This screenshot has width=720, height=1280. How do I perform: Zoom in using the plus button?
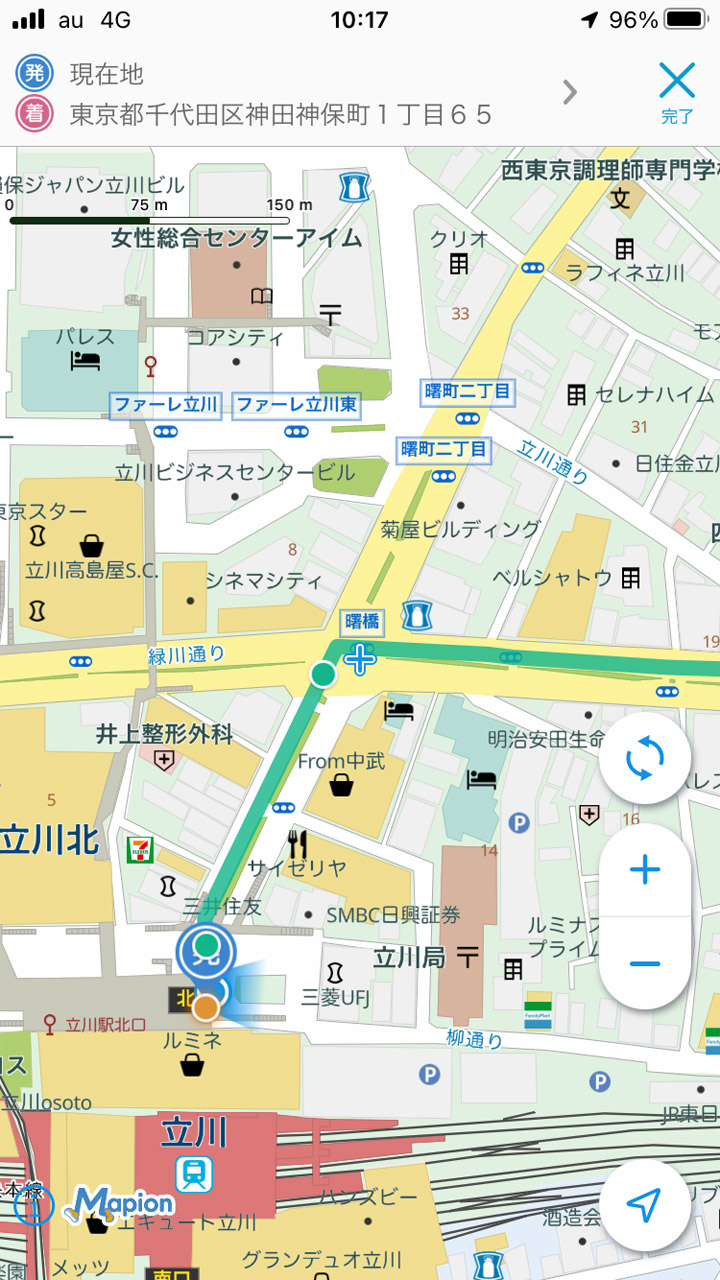click(645, 869)
